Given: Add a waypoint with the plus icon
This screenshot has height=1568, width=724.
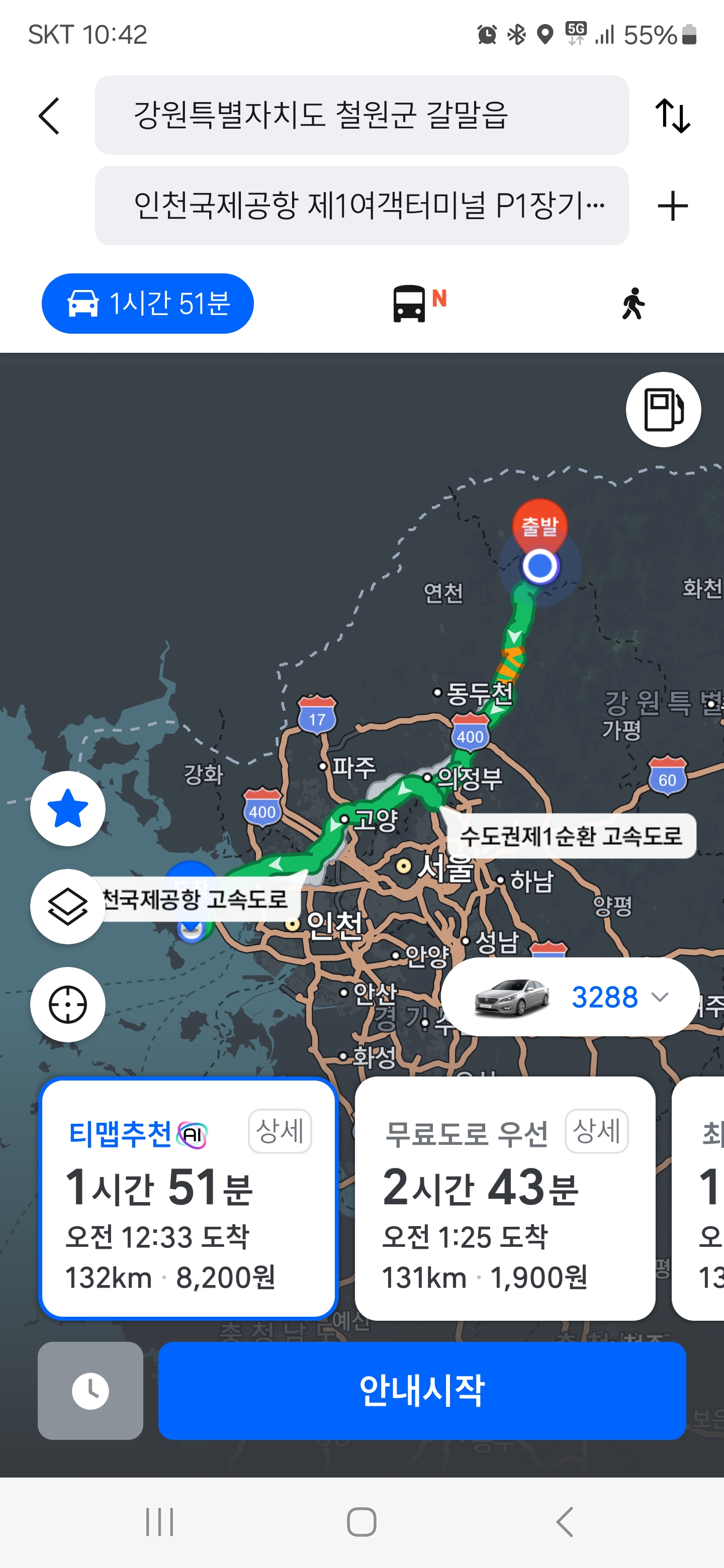Looking at the screenshot, I should [672, 206].
